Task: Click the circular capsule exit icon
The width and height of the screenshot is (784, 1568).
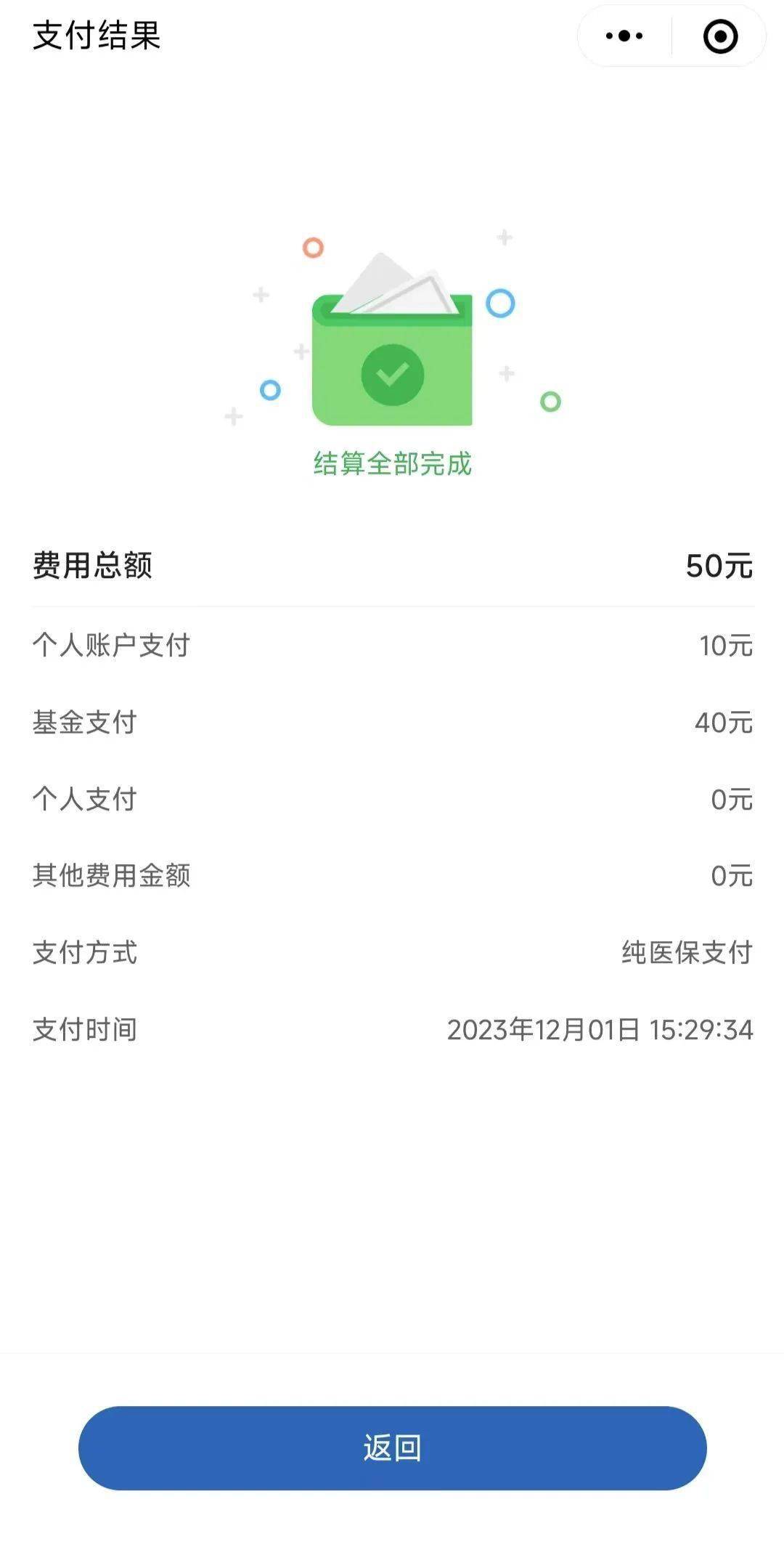Action: [719, 35]
